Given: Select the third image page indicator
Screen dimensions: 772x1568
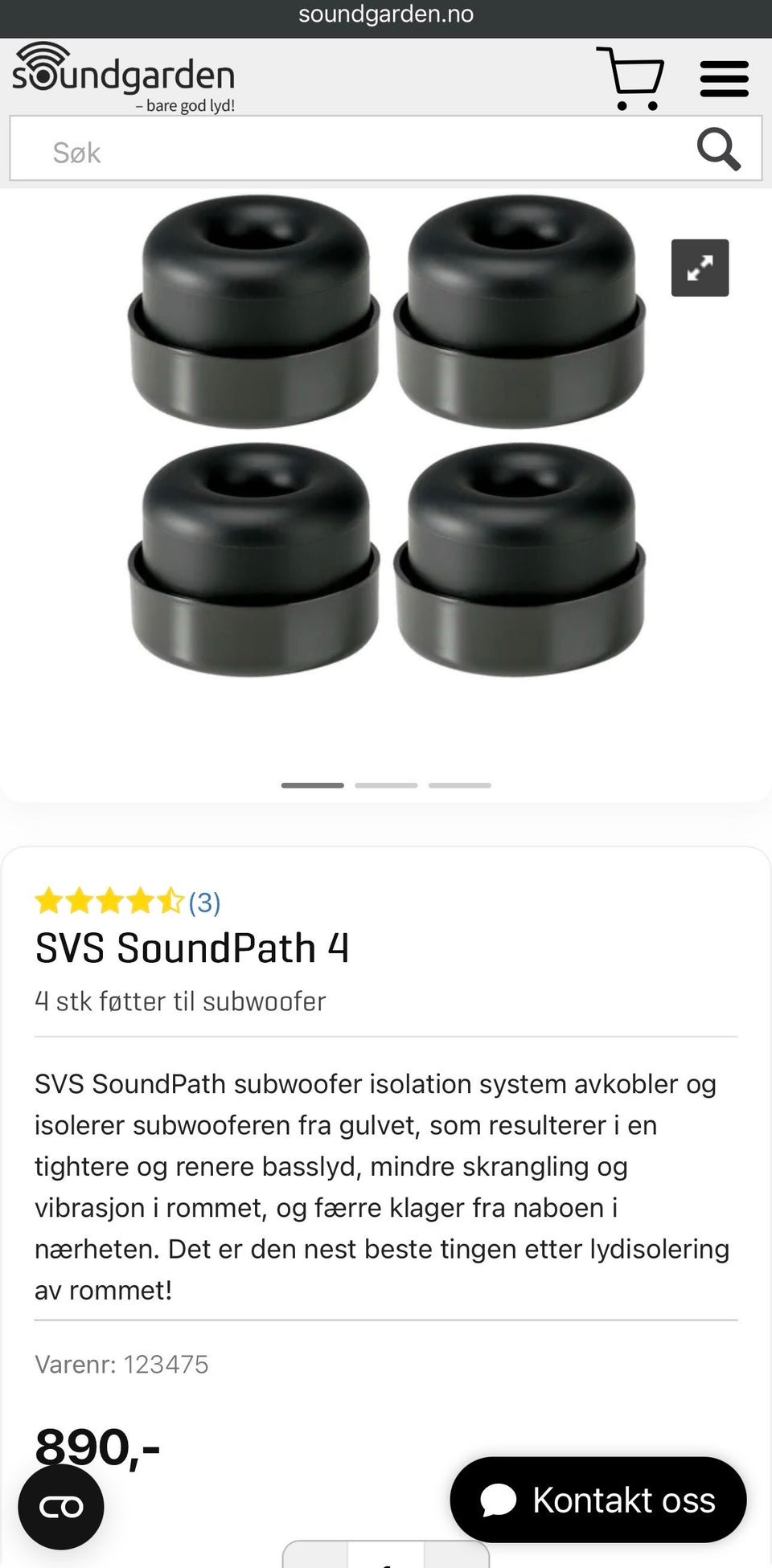Looking at the screenshot, I should (460, 785).
